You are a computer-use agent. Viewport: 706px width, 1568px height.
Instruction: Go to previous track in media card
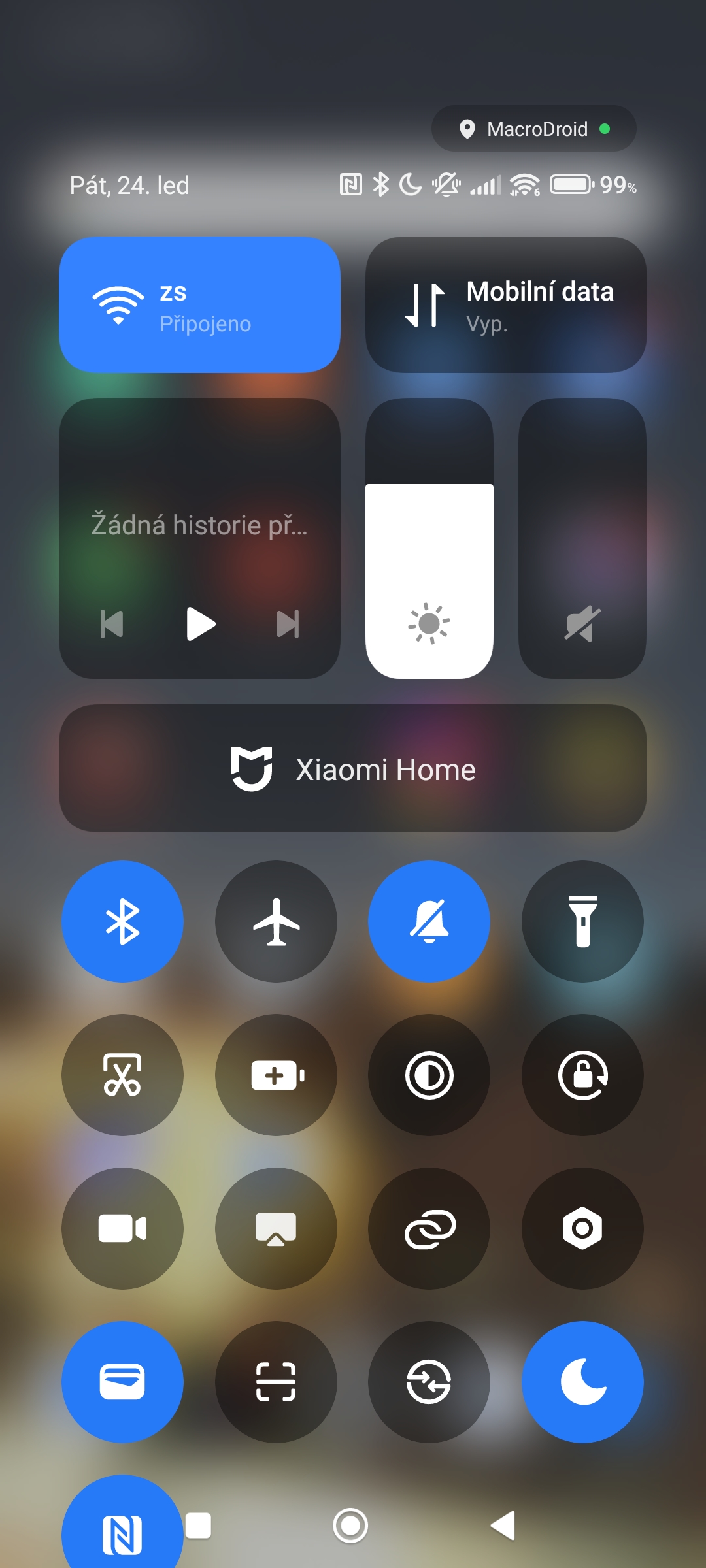[x=112, y=624]
